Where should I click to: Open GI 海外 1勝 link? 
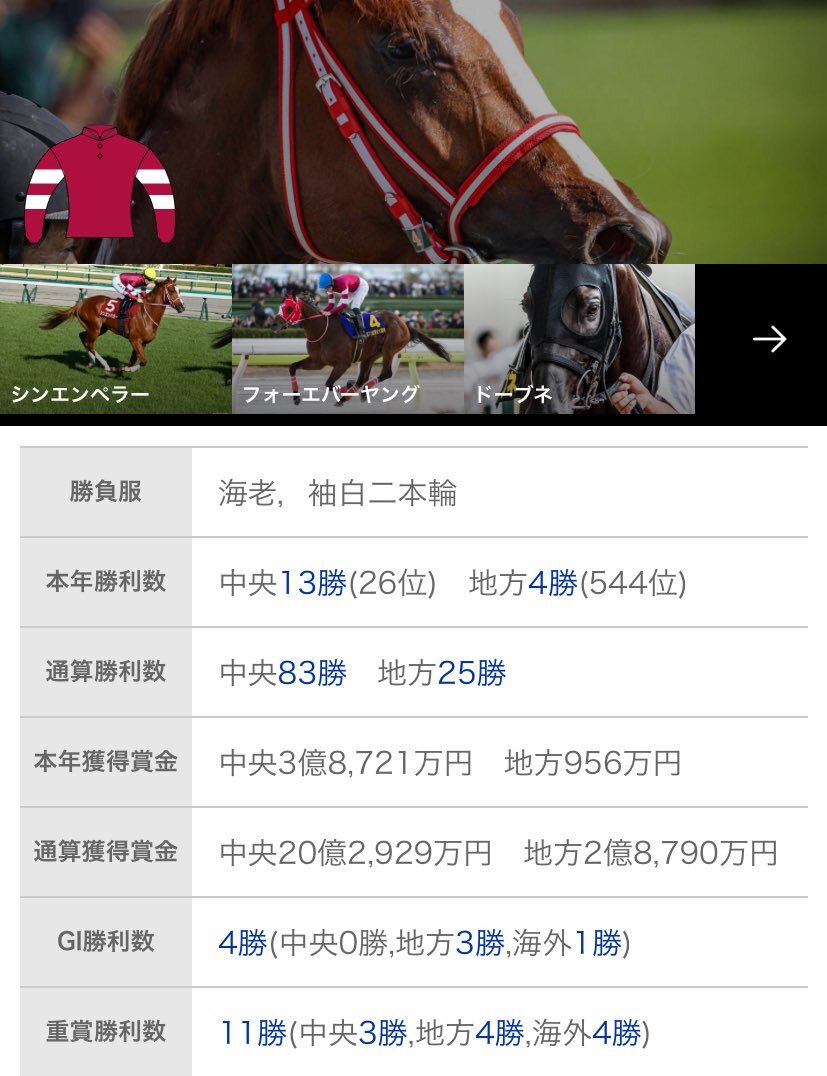click(597, 943)
